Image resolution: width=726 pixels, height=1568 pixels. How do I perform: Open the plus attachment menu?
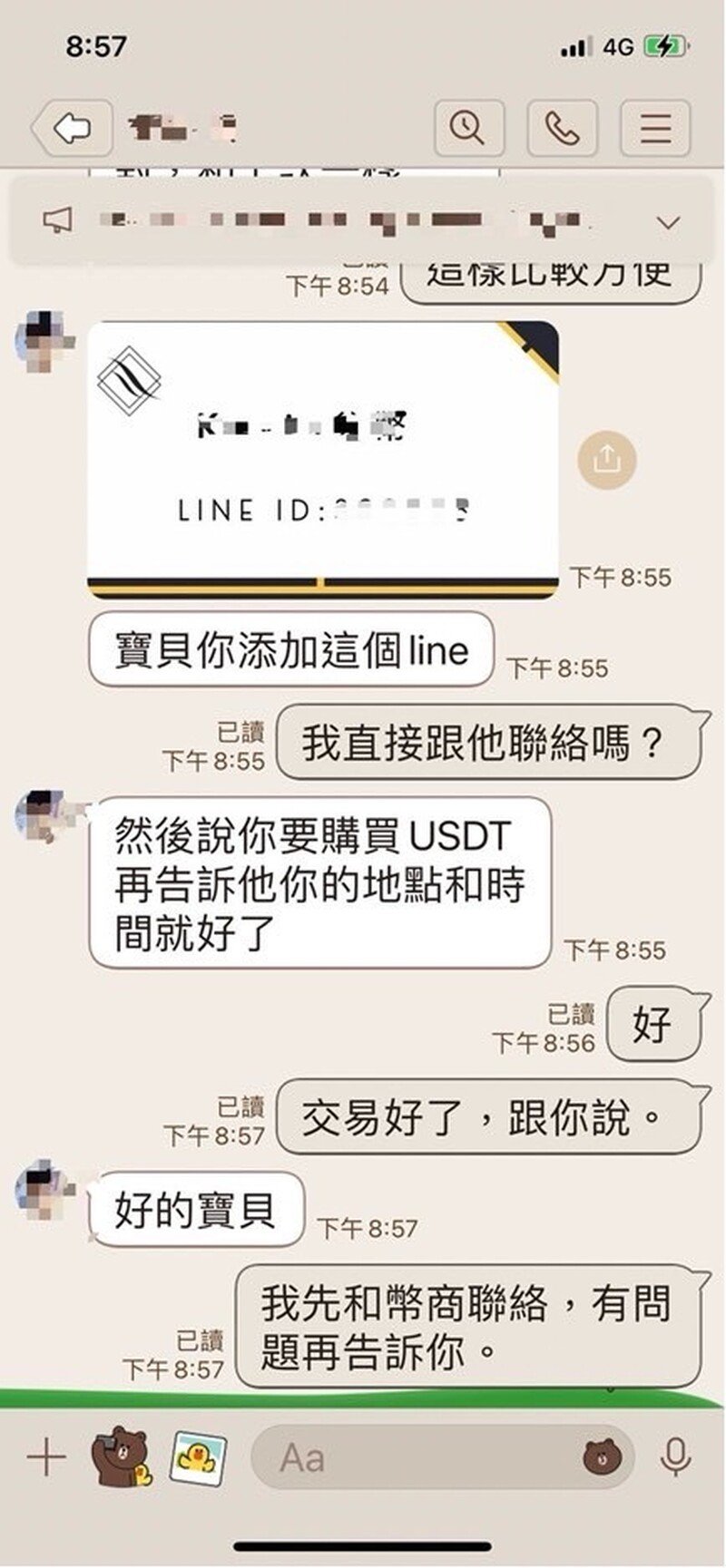click(x=46, y=1457)
